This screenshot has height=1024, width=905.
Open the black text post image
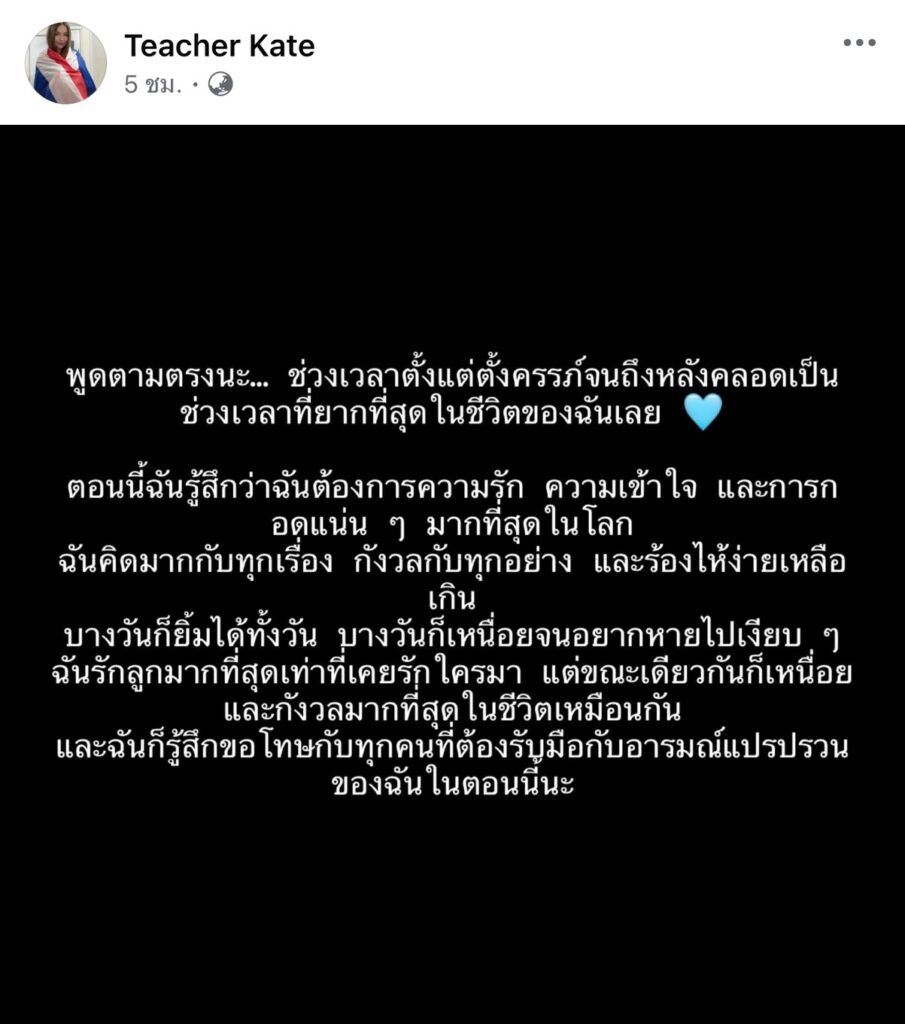click(x=452, y=574)
